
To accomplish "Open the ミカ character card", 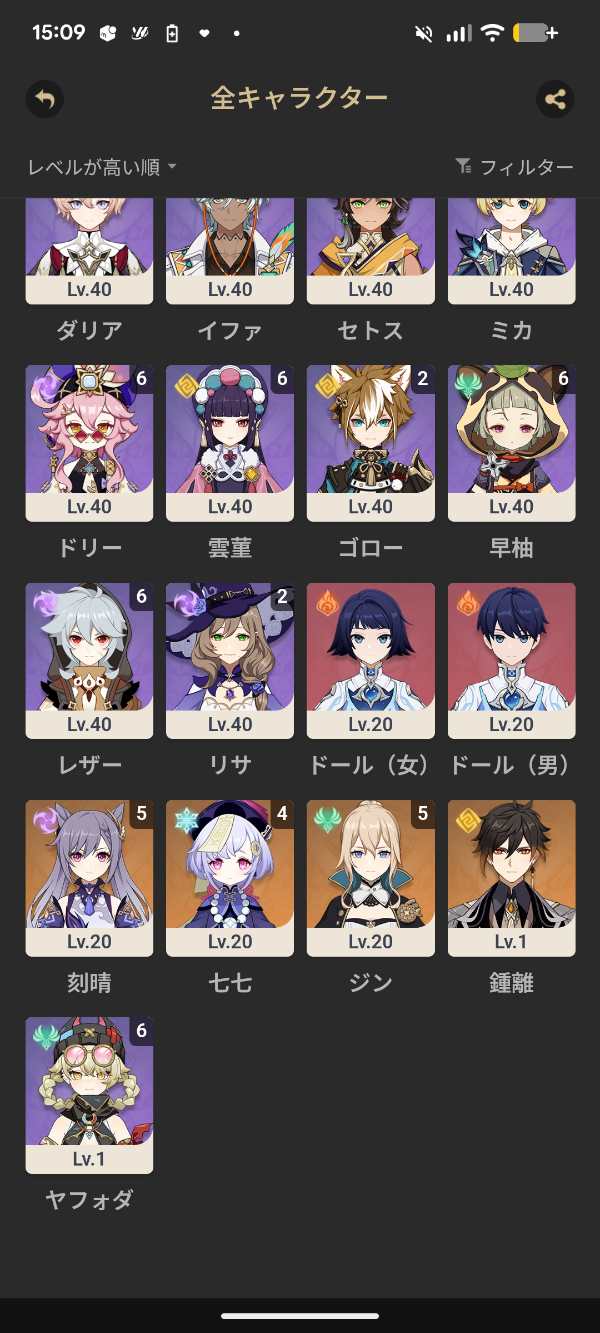I will [512, 250].
